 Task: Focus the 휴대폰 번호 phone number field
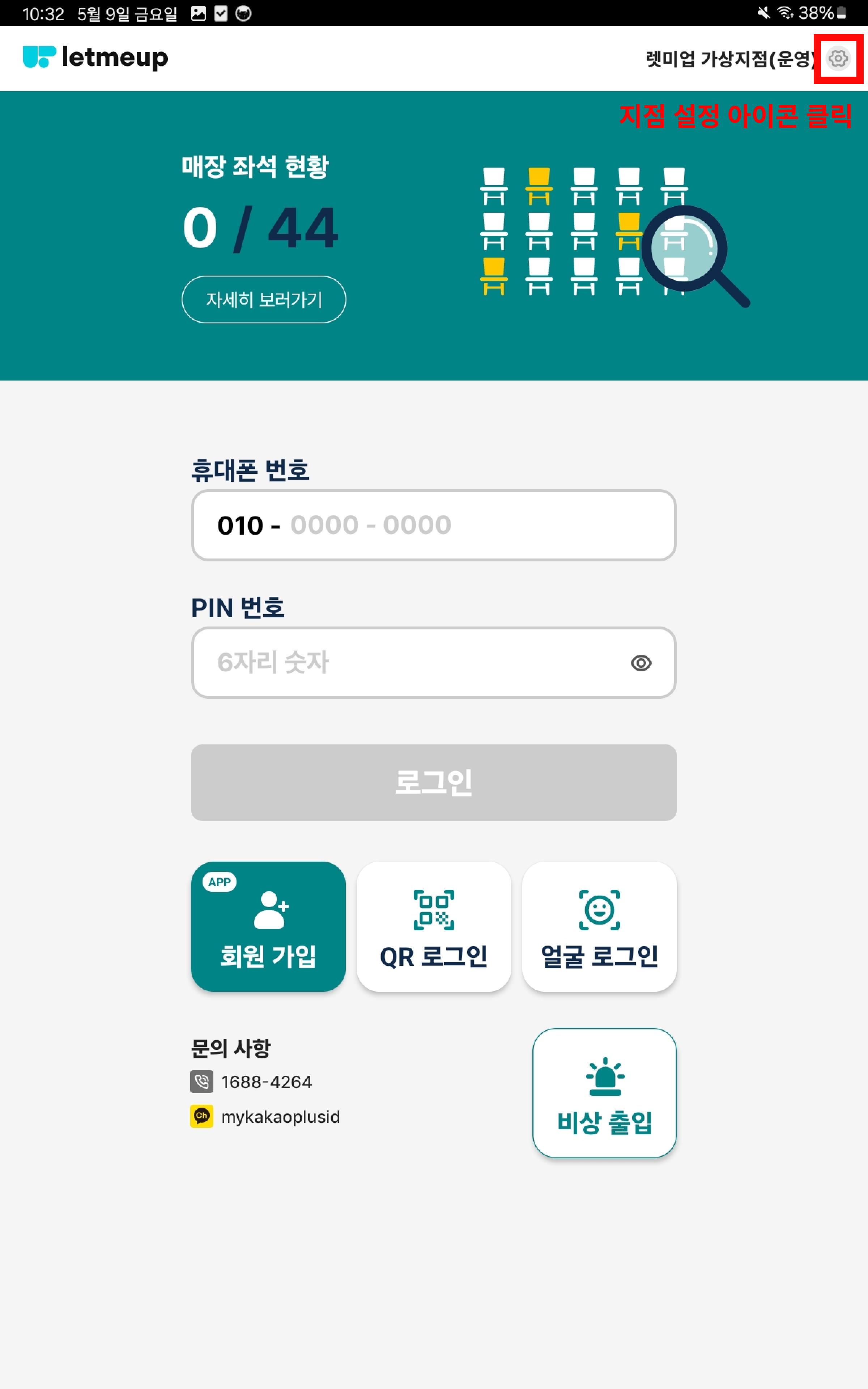[x=433, y=525]
